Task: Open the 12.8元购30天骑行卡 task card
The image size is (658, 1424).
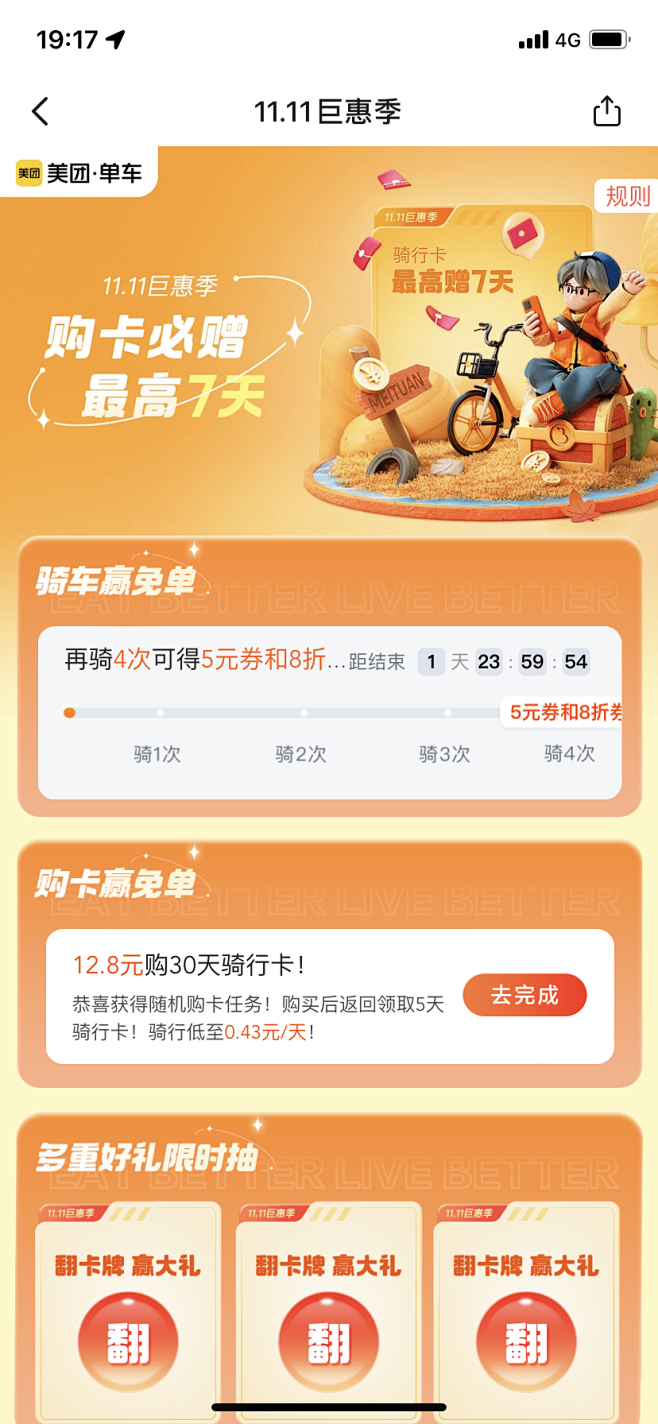Action: 329,996
